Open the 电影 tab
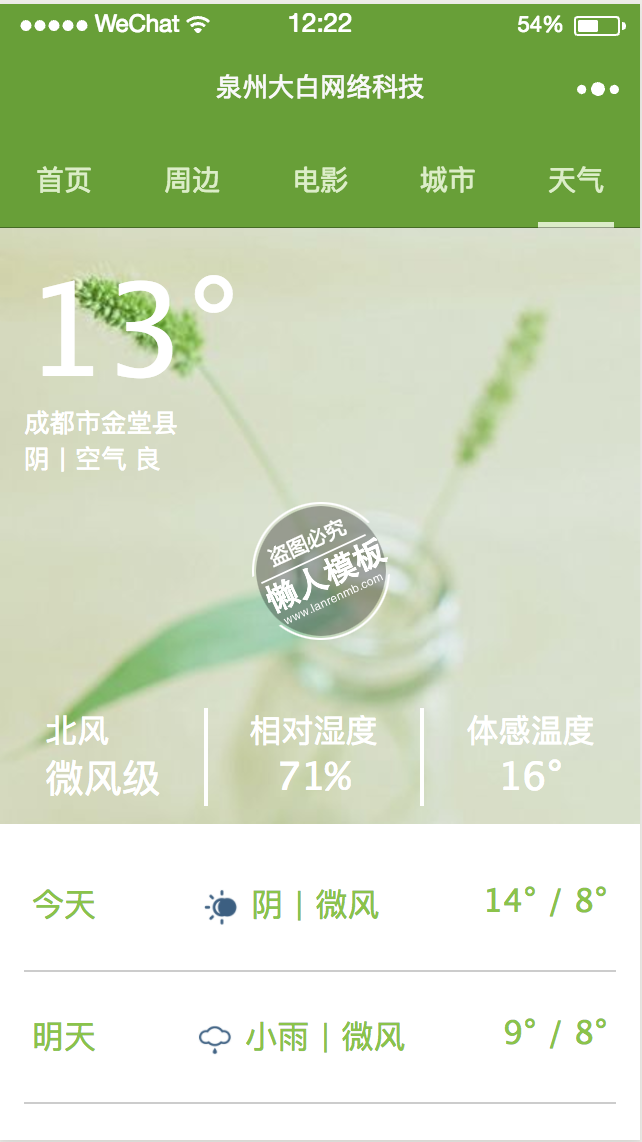642x1142 pixels. pos(320,181)
